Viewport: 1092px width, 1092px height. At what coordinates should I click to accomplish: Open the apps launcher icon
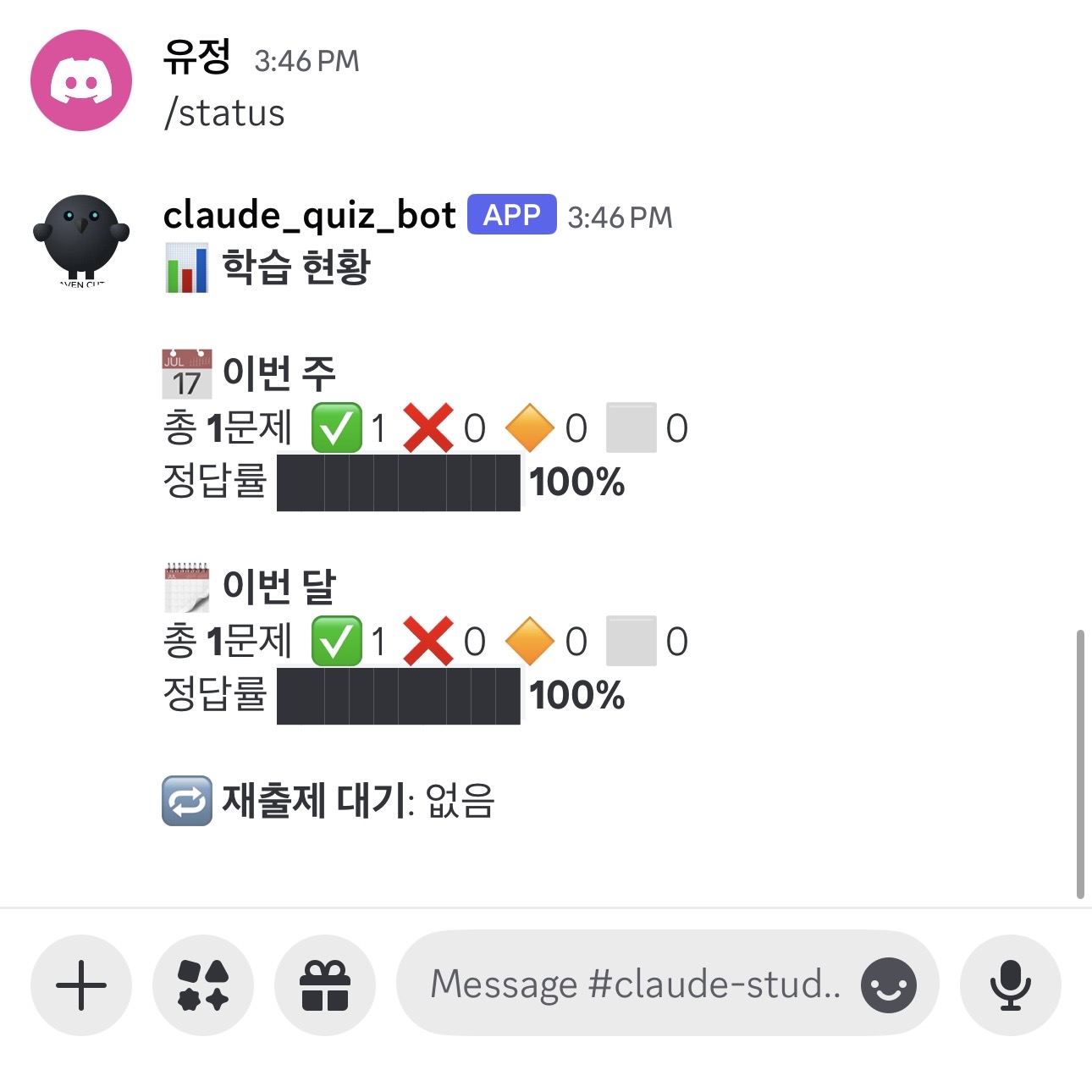203,984
